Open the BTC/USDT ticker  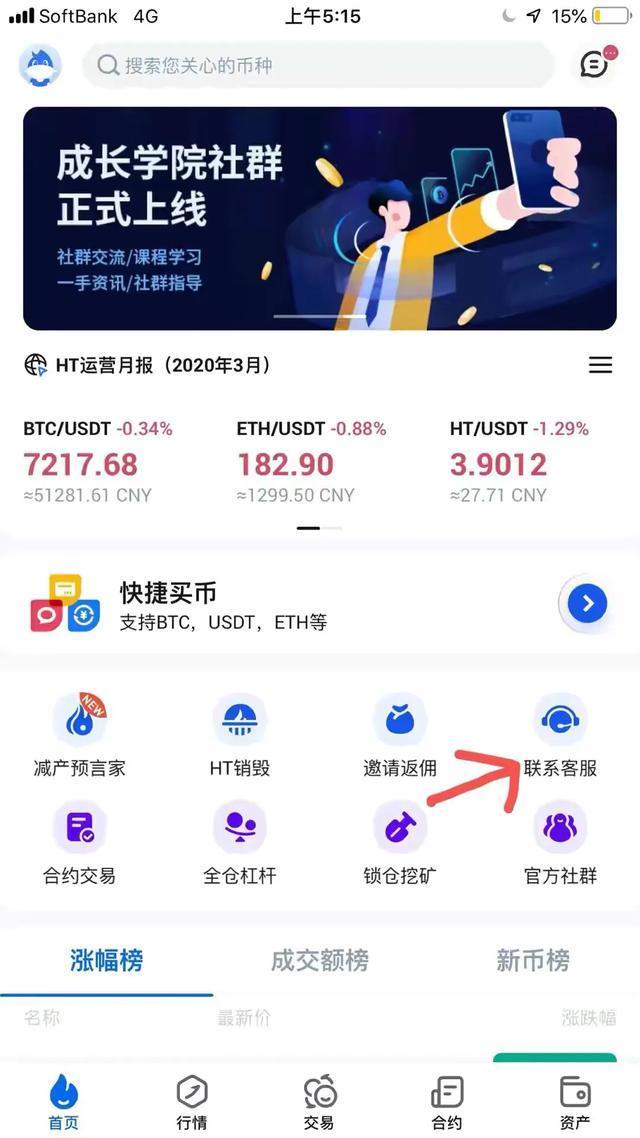click(x=98, y=461)
